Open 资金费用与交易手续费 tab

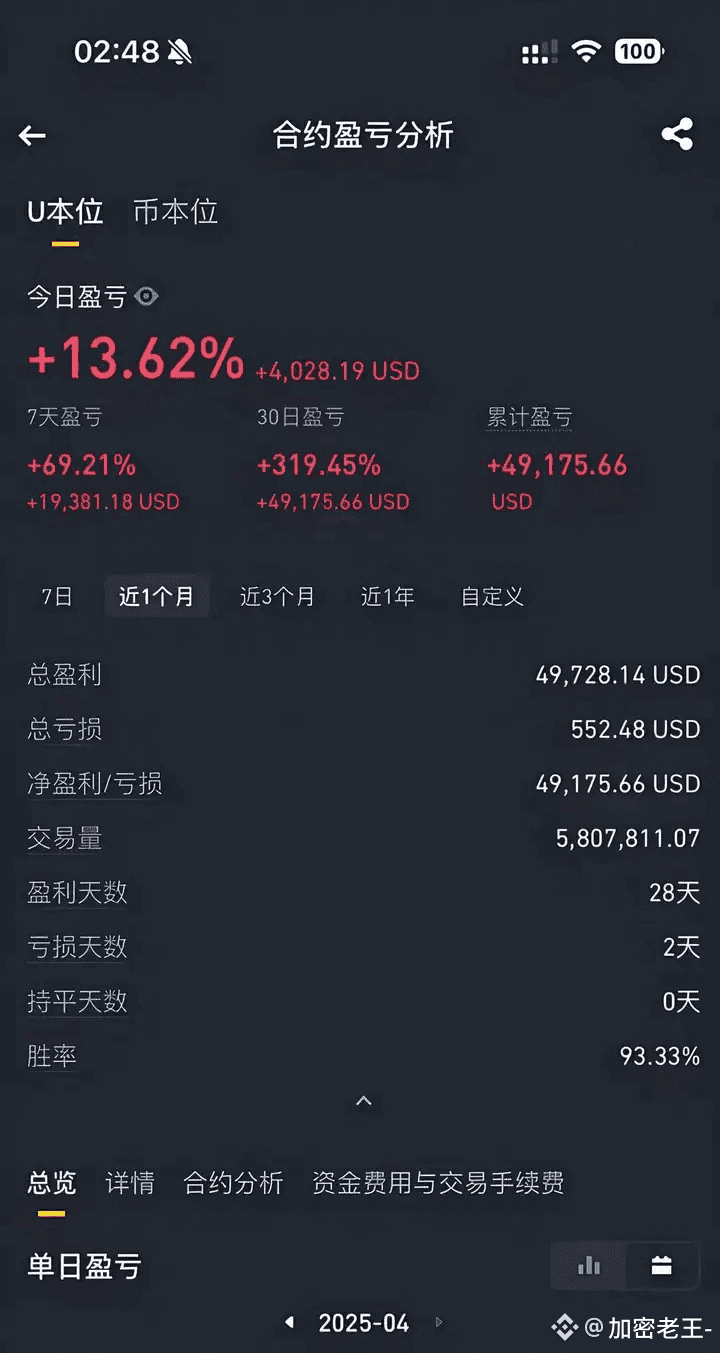click(438, 1184)
